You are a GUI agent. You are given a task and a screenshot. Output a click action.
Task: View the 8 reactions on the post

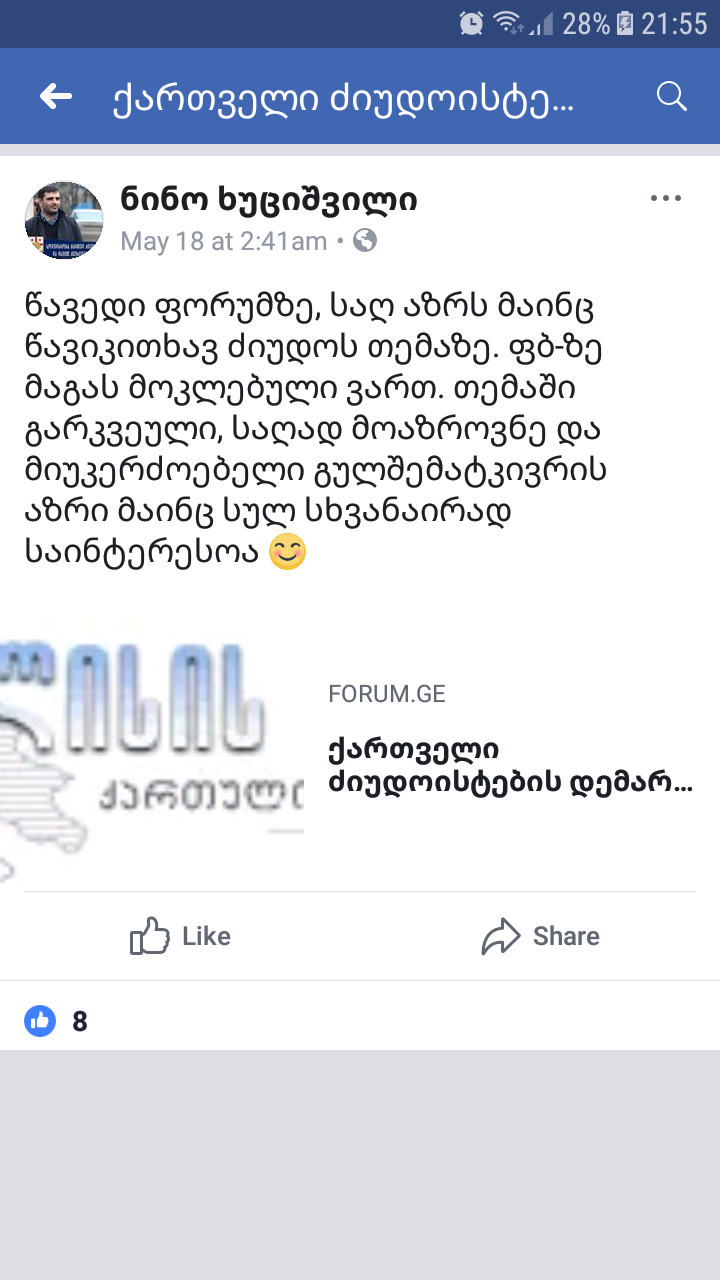56,1021
